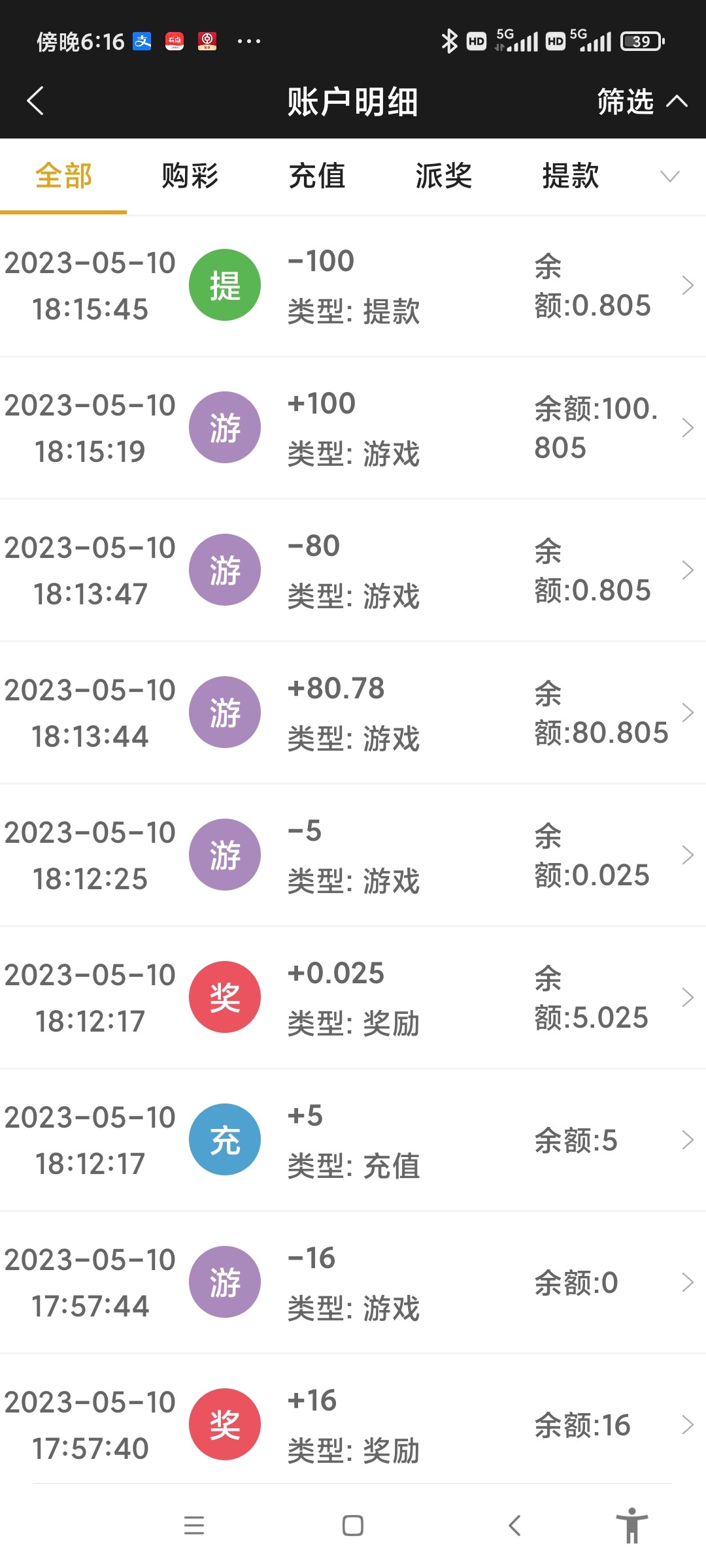Open the +0.025 奖励 record
This screenshot has width=706, height=1568.
click(353, 998)
